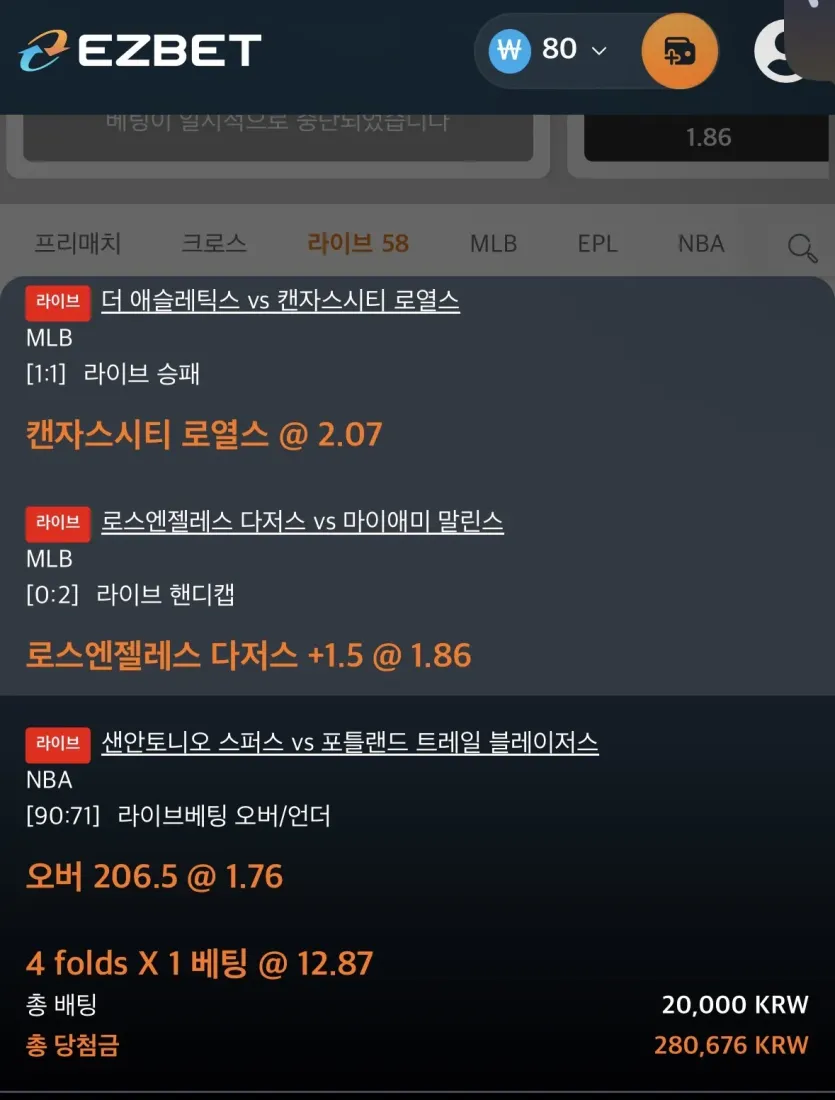Tap the 1.86 odds button
Viewport: 835px width, 1100px height.
click(707, 137)
